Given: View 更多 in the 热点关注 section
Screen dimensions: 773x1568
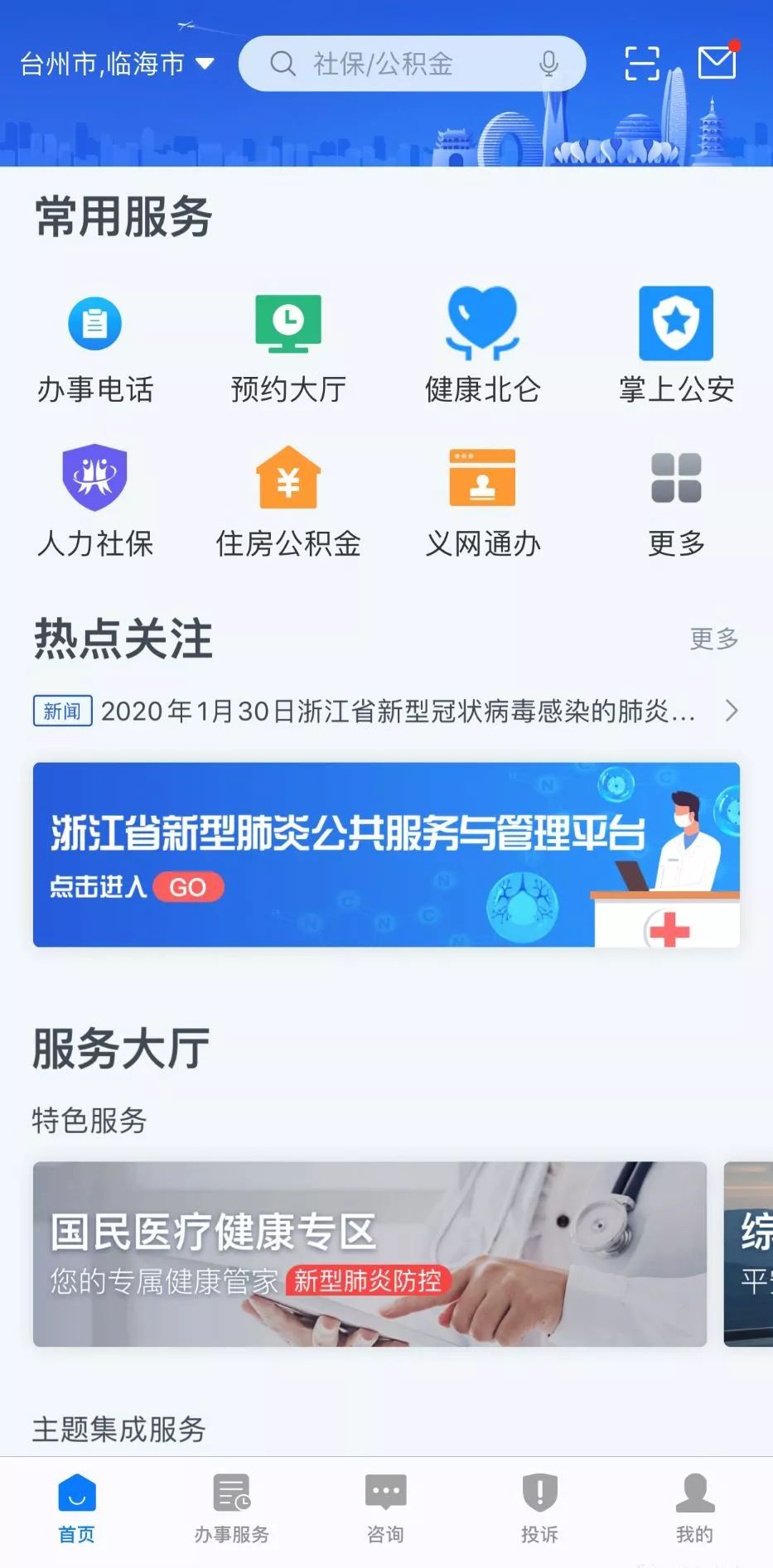Looking at the screenshot, I should pos(714,639).
